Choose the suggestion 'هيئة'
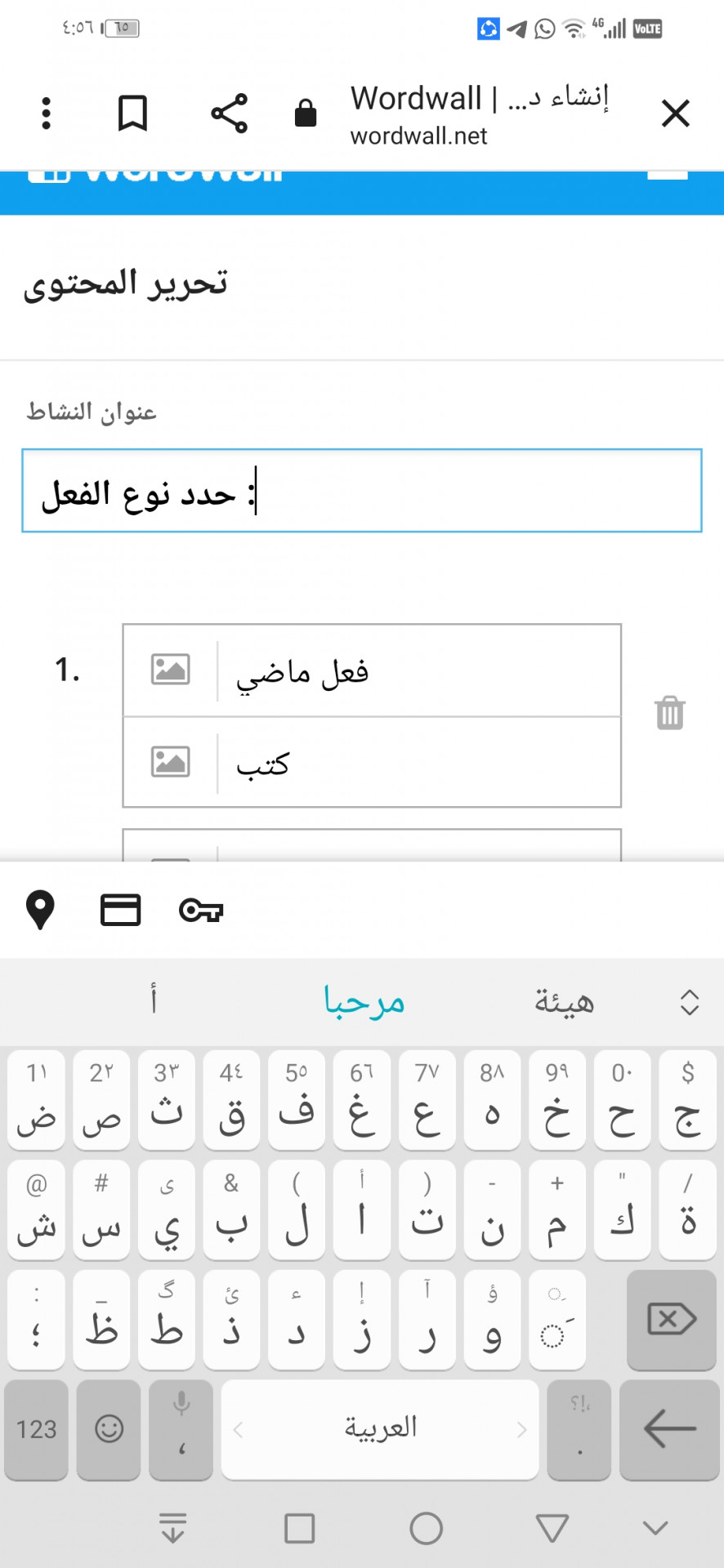Screen dimensions: 724x1568 [565, 1001]
